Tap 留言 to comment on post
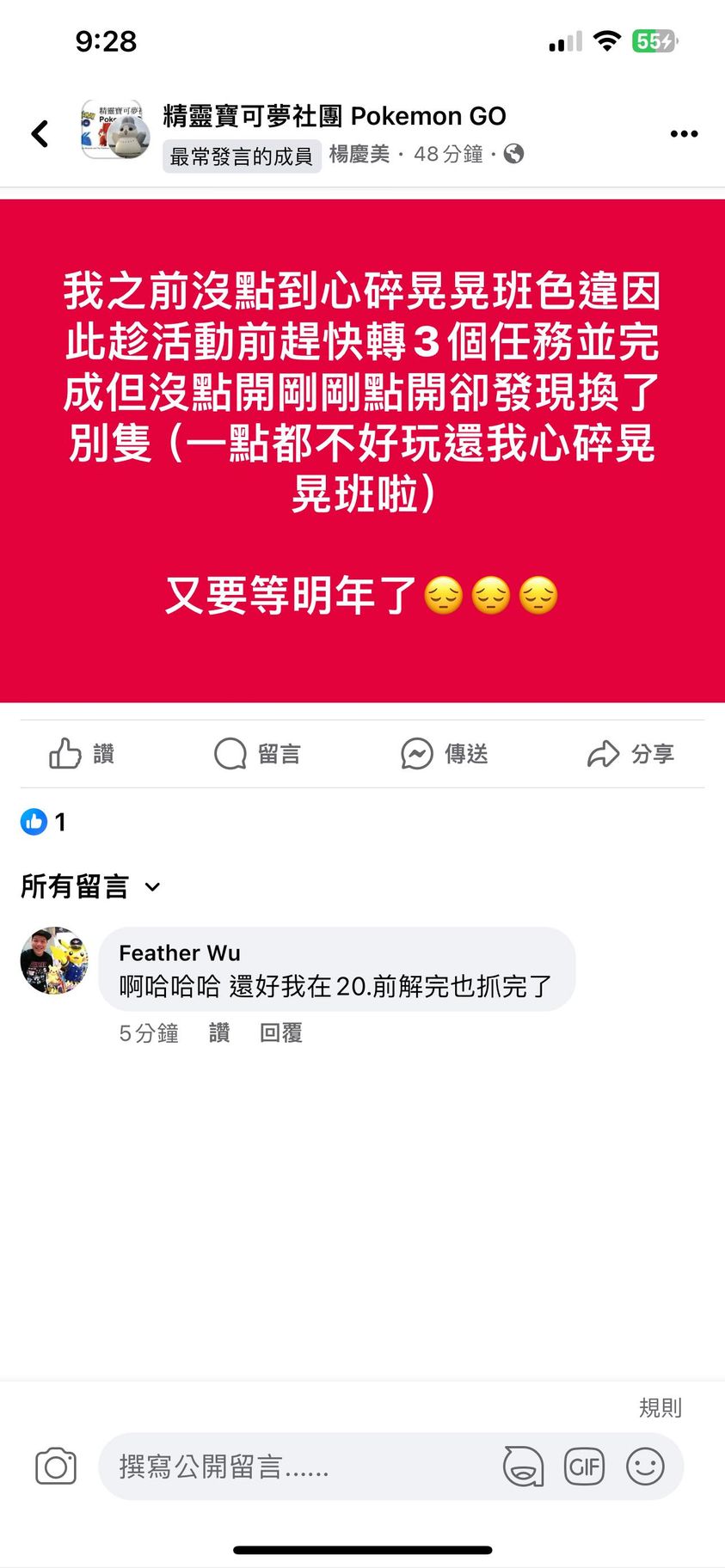 click(x=257, y=754)
